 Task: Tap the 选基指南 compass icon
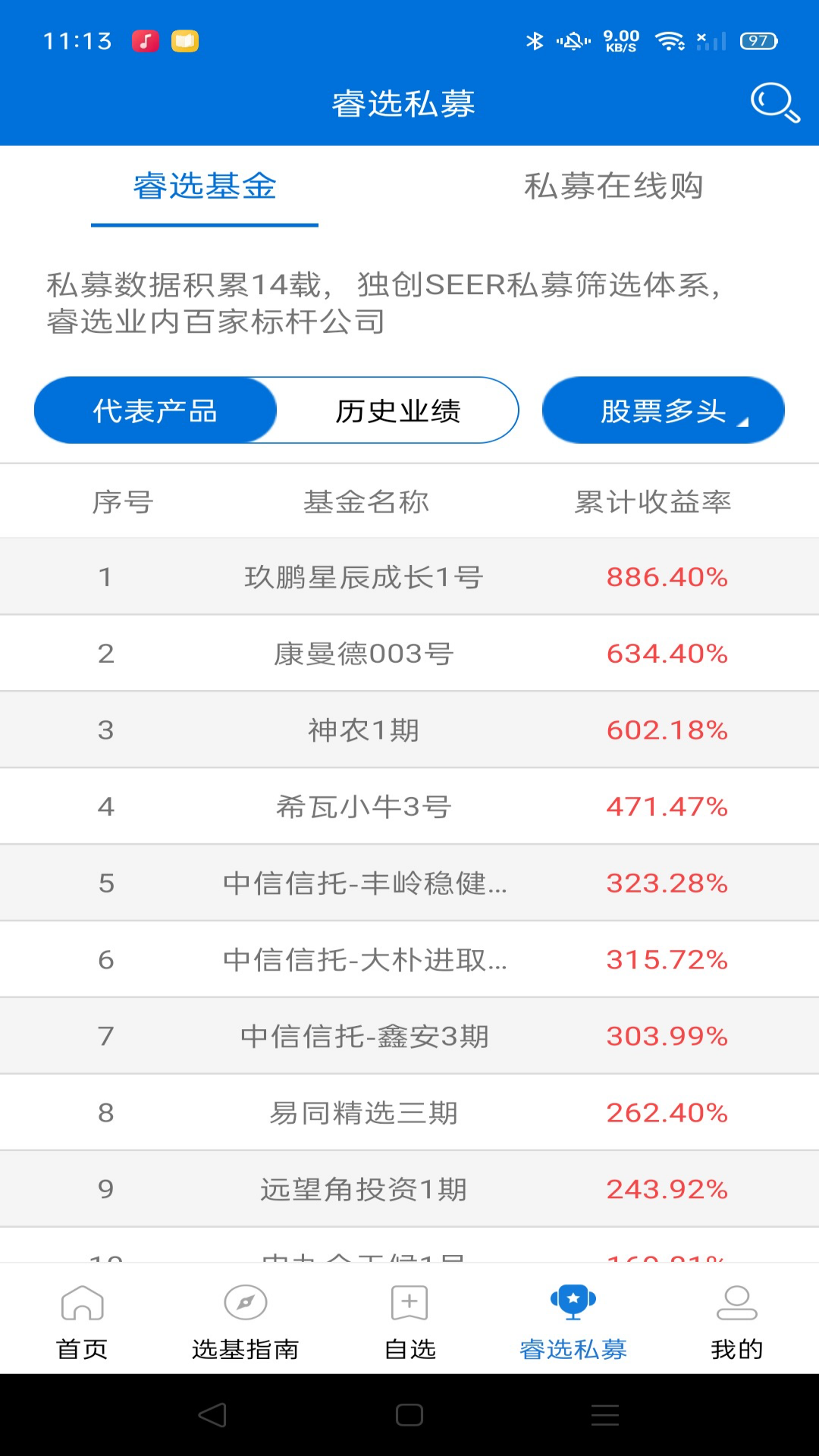[245, 1301]
